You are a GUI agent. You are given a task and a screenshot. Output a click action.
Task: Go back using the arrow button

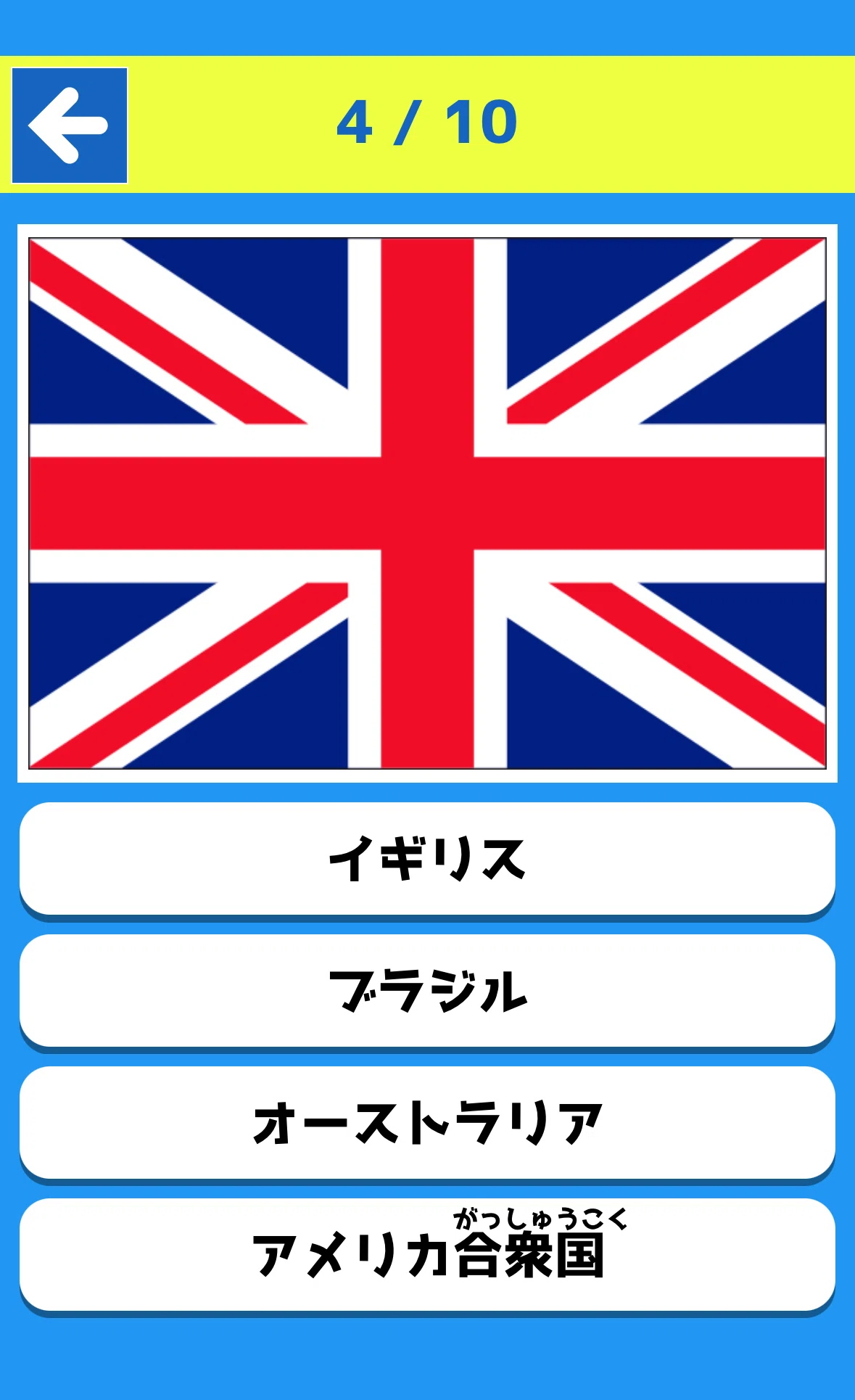(x=70, y=125)
